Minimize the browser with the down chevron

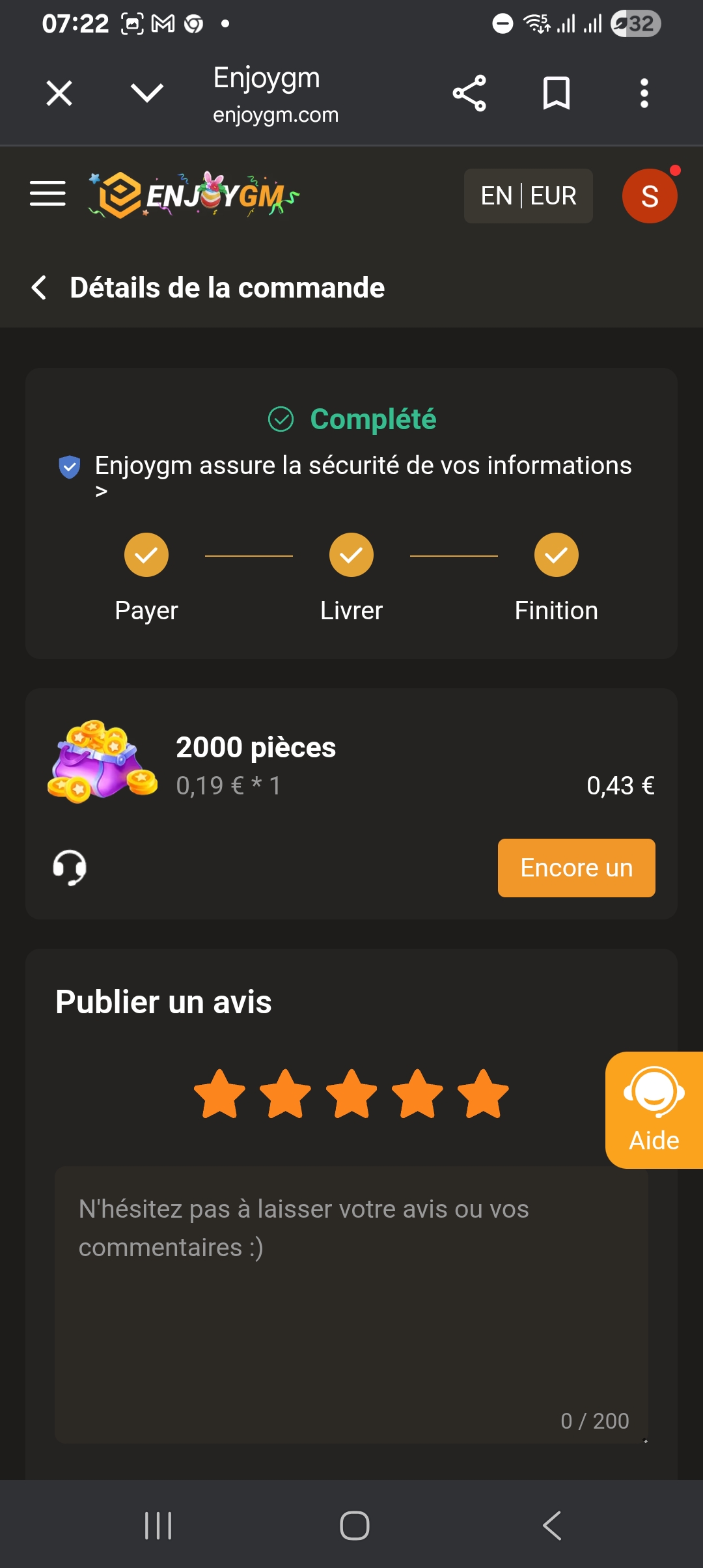click(x=147, y=93)
